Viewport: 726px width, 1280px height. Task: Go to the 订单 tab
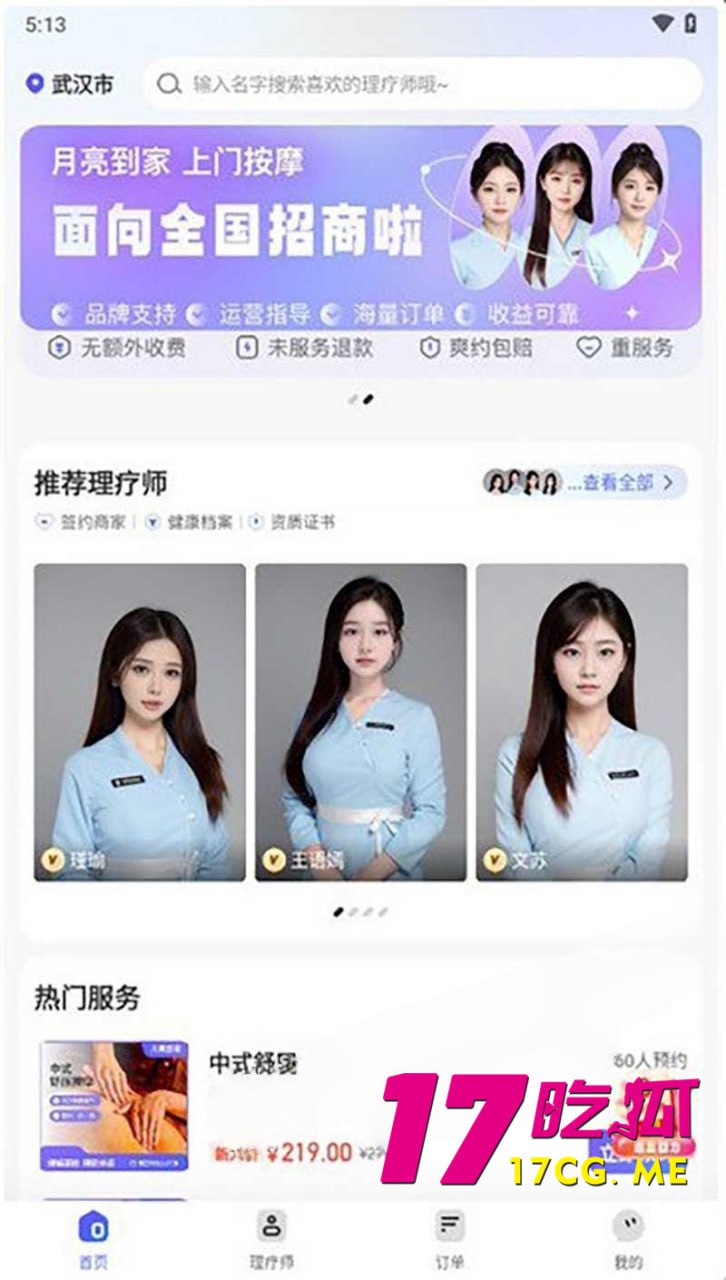coord(450,1238)
